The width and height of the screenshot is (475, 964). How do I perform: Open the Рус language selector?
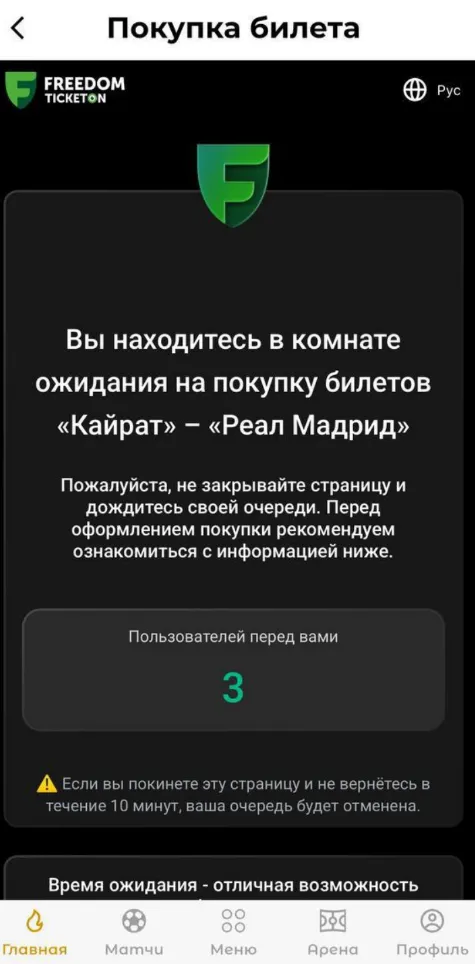coord(431,90)
